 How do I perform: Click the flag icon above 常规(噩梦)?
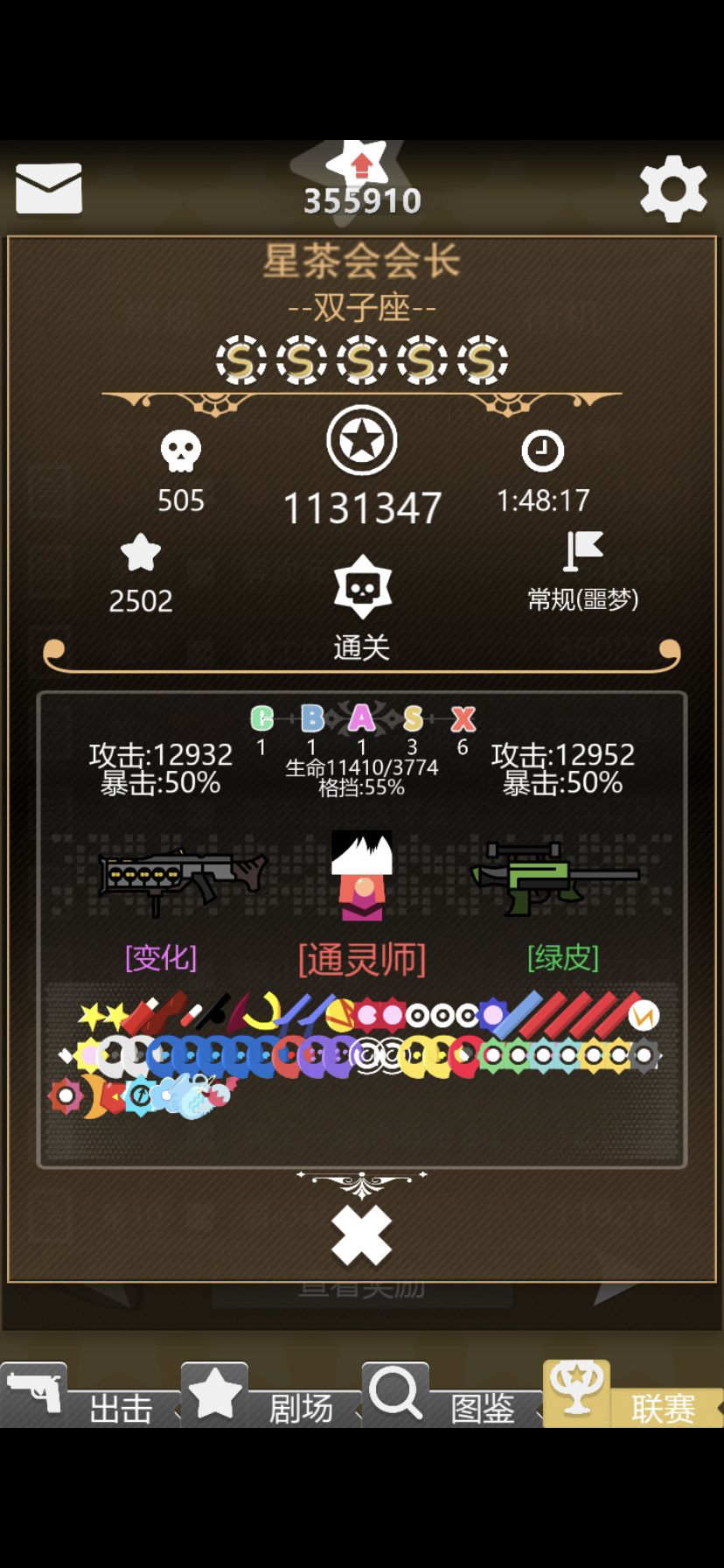coord(582,551)
